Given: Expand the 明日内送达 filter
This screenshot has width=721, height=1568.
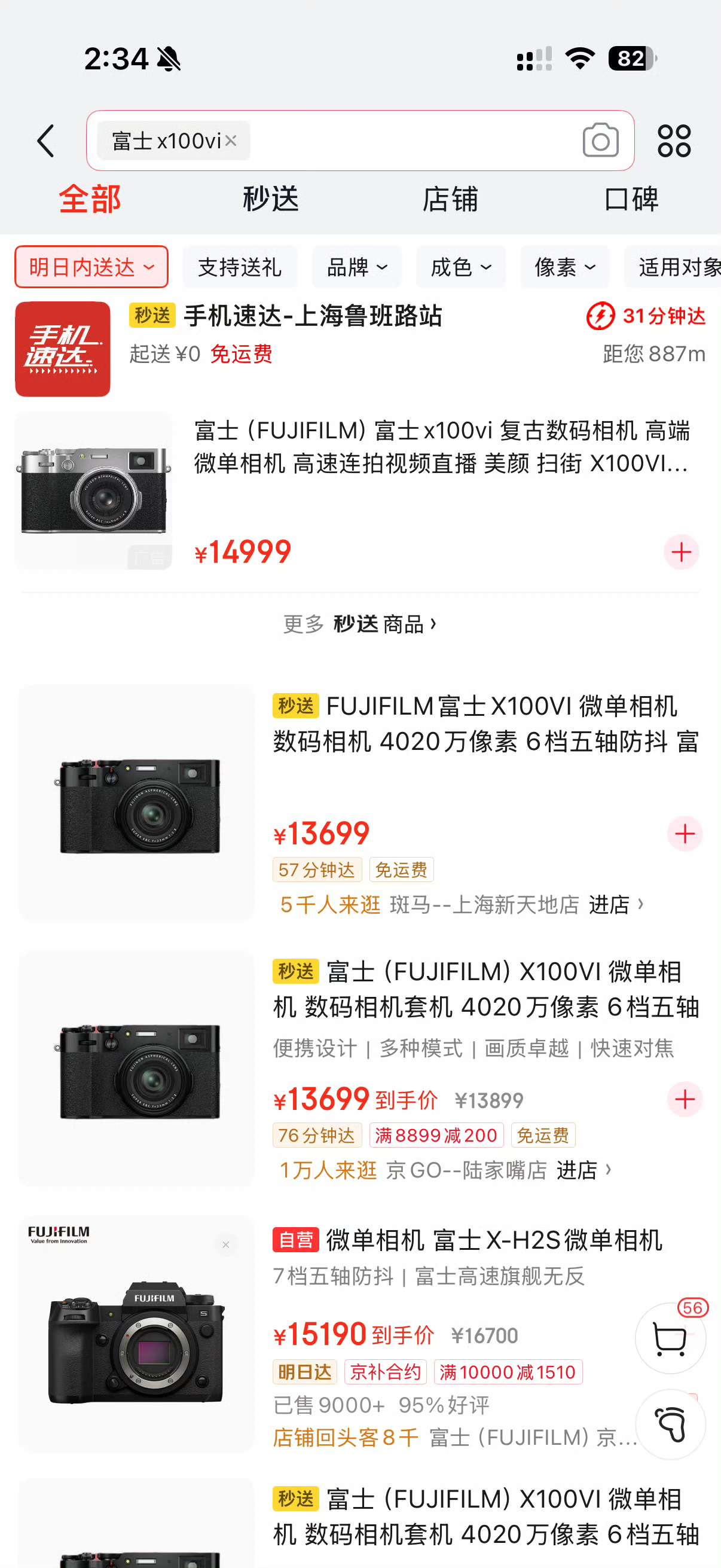Looking at the screenshot, I should pyautogui.click(x=91, y=267).
